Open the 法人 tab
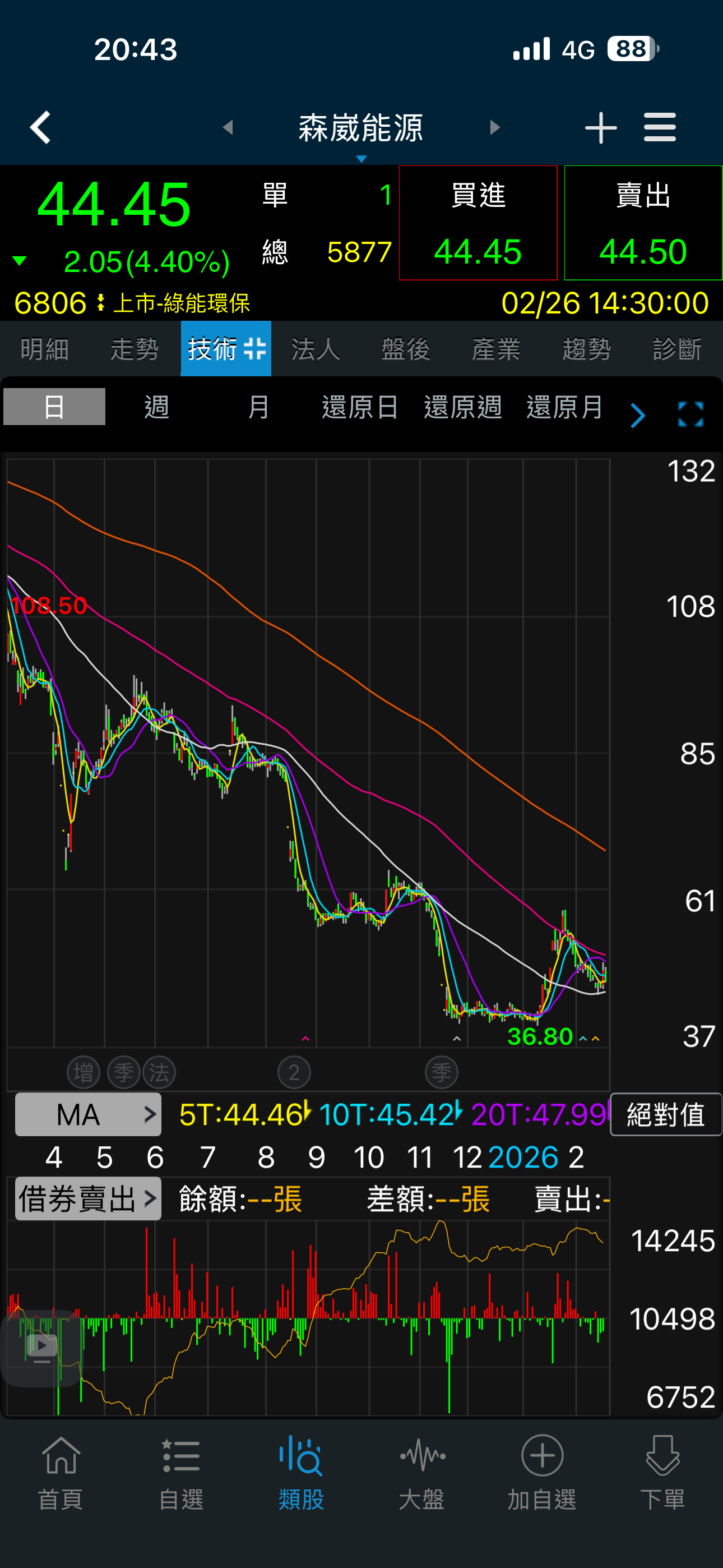Image resolution: width=723 pixels, height=1568 pixels. tap(315, 349)
